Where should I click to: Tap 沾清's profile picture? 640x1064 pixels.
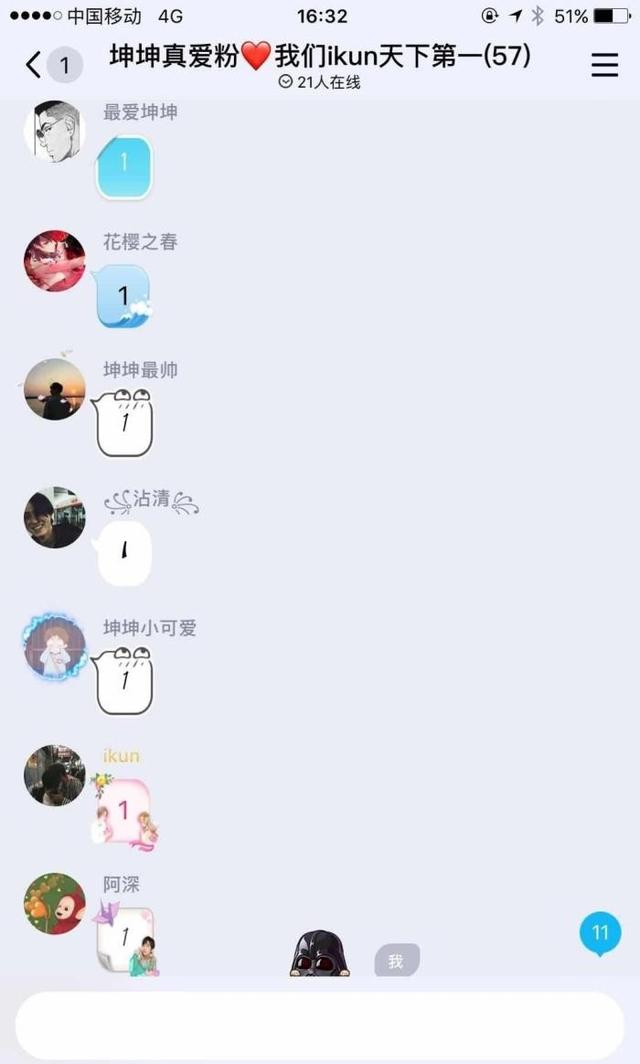click(x=54, y=518)
